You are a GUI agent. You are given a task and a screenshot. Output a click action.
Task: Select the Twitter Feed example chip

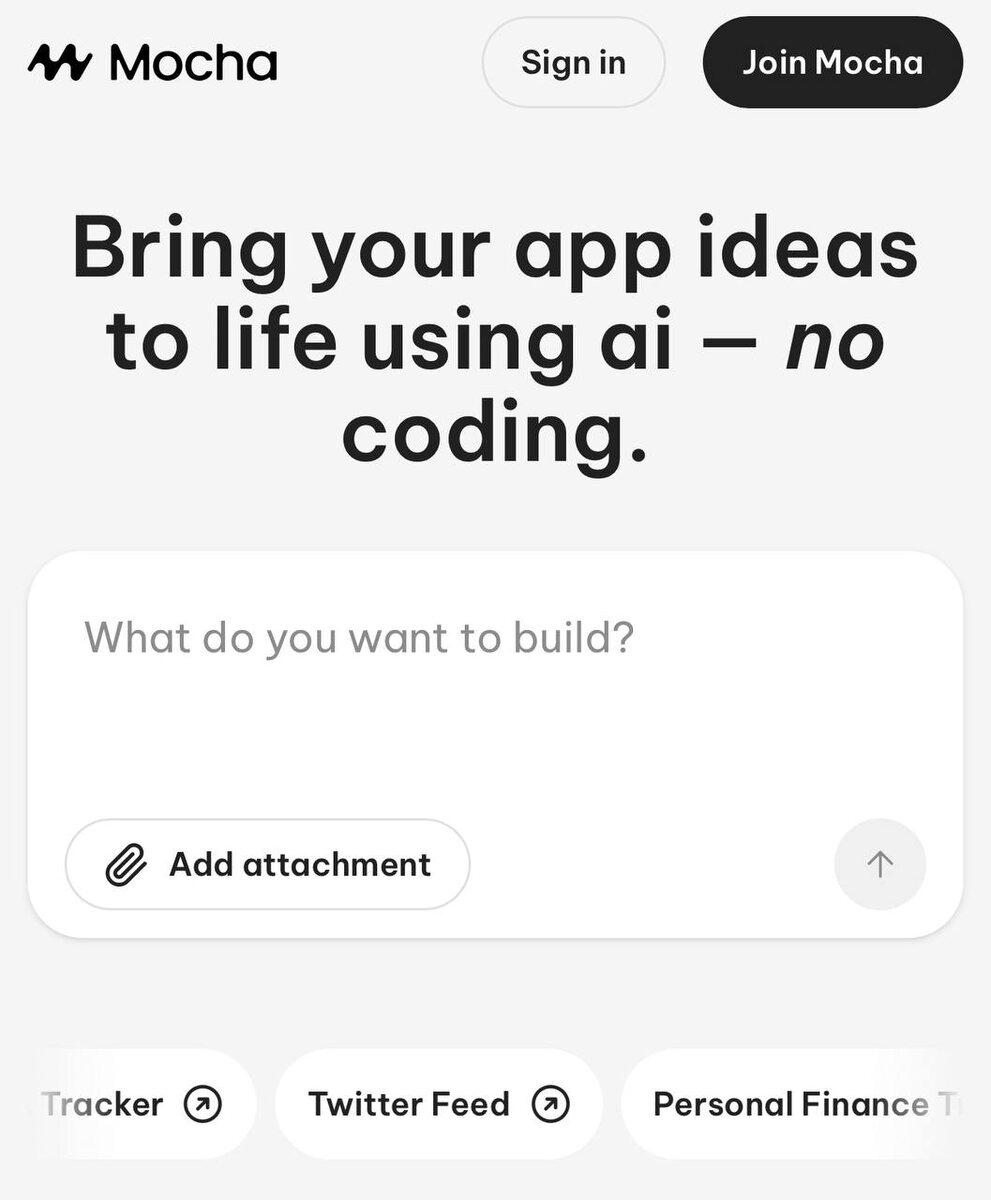[438, 1104]
